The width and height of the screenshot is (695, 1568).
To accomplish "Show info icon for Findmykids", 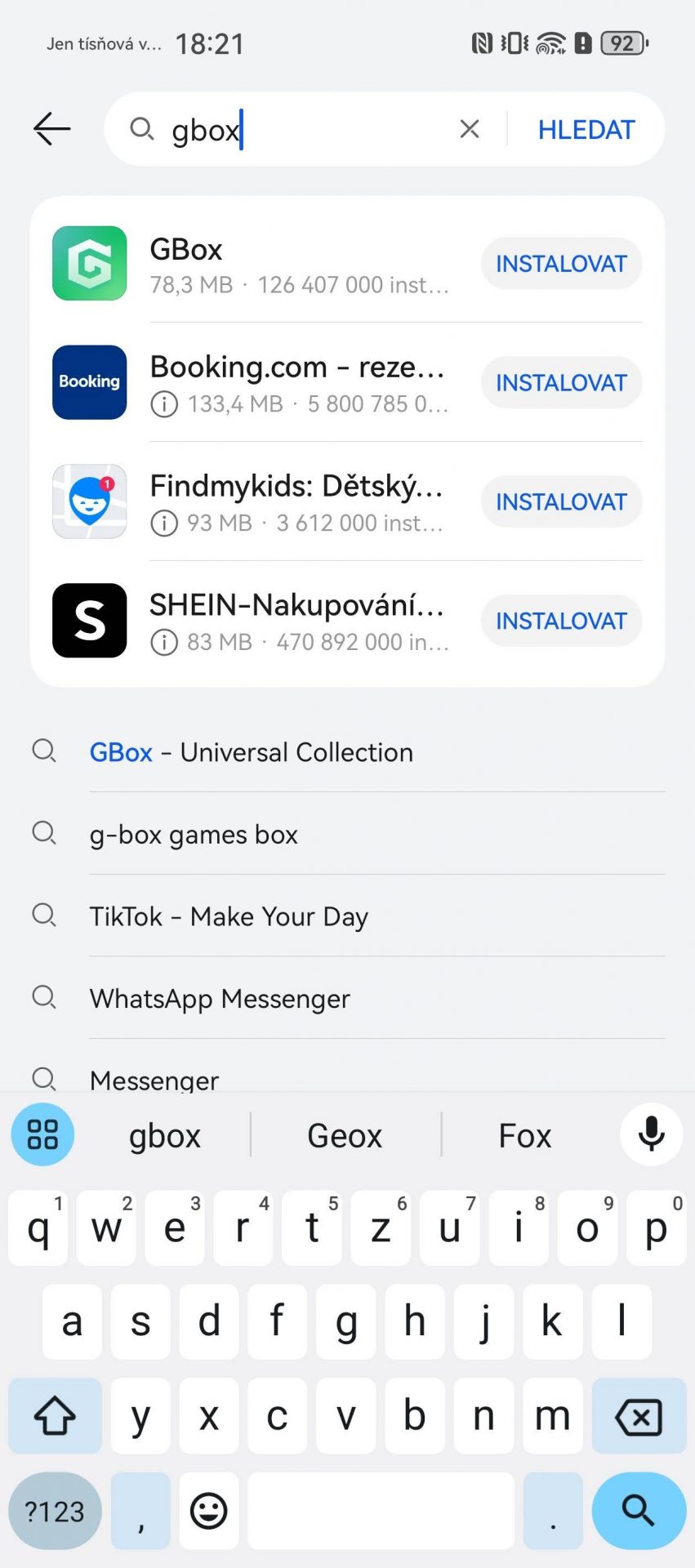I will click(x=164, y=523).
